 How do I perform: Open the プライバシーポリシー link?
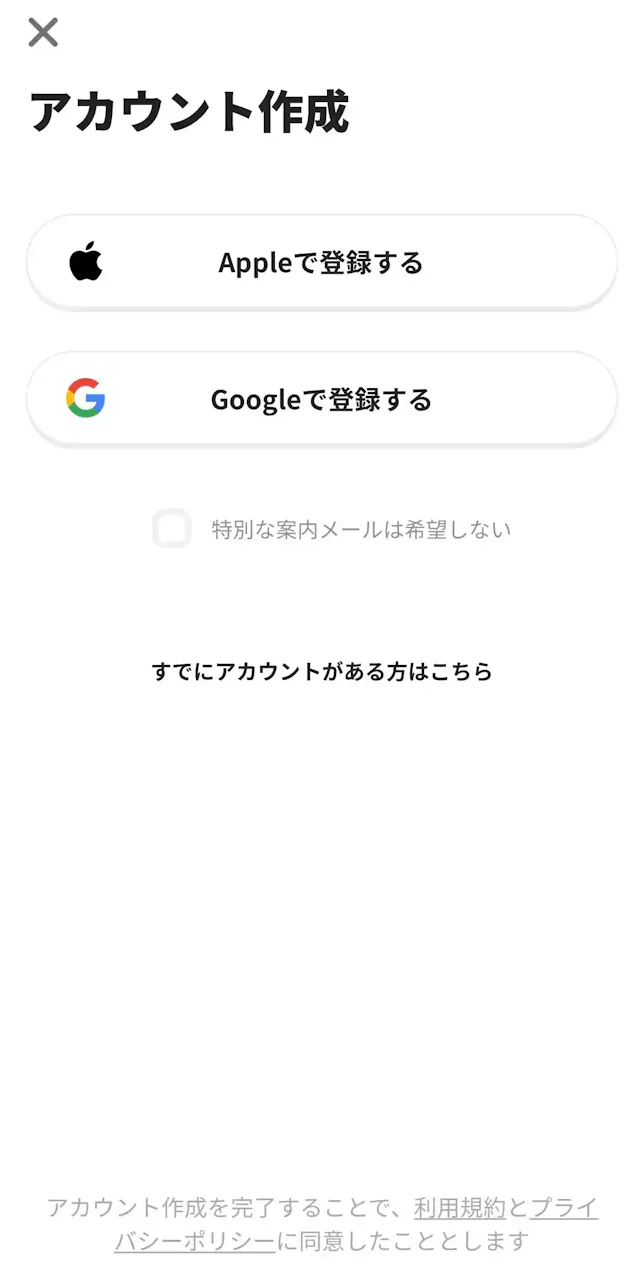point(195,1242)
